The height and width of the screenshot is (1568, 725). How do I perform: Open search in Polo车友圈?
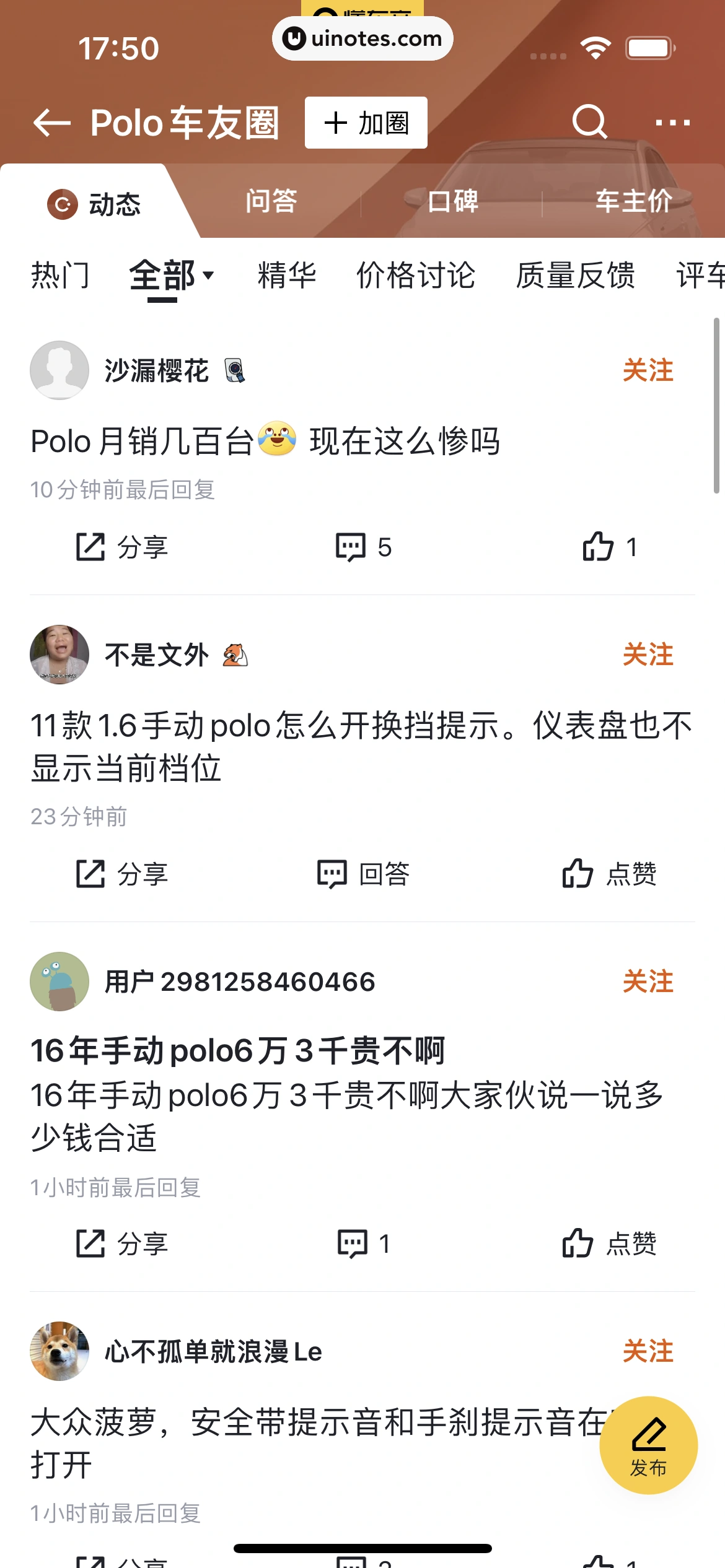pos(589,121)
